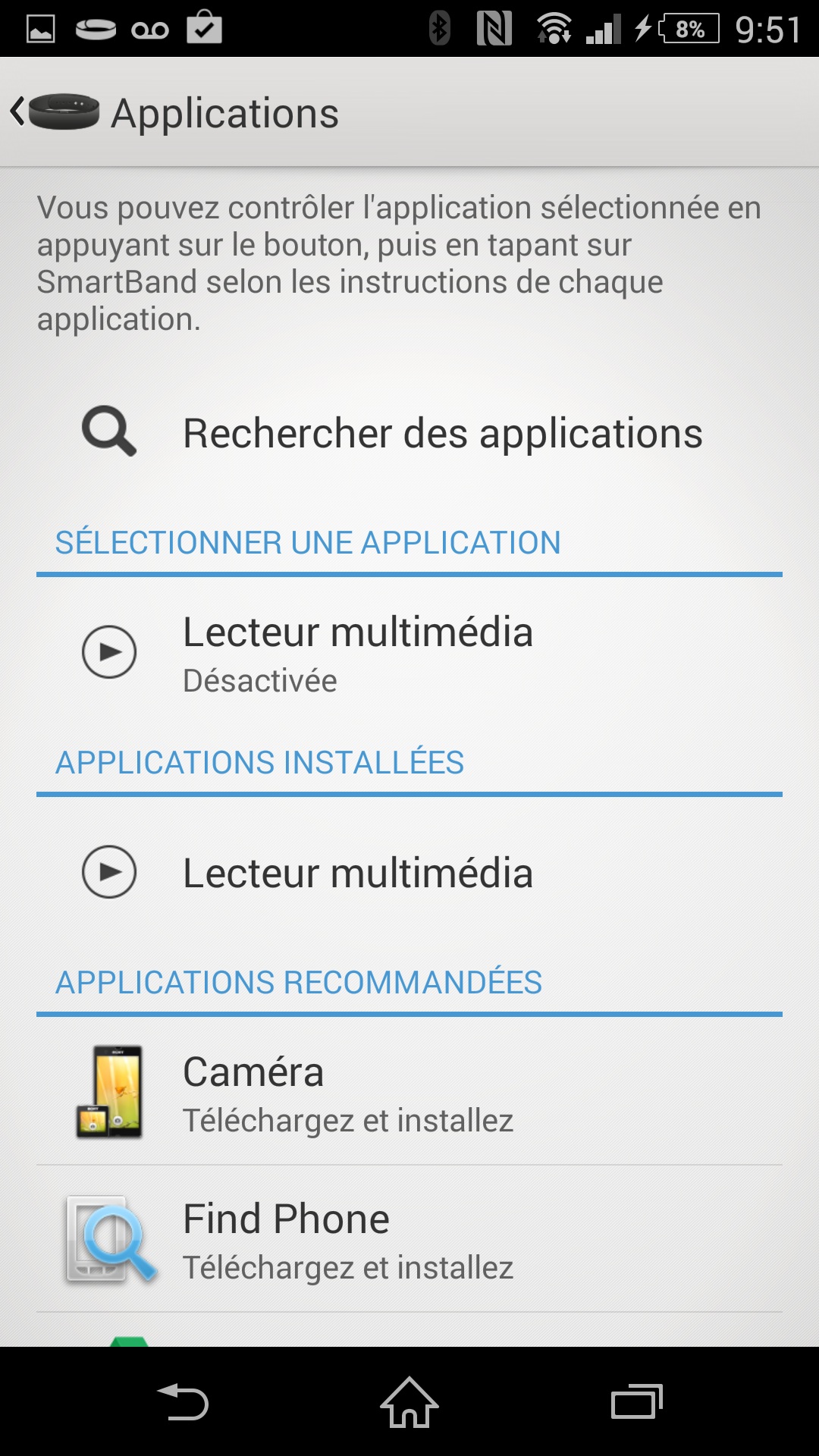The height and width of the screenshot is (1456, 819).
Task: Open Lecteur multimédia under Applications installées
Action: [x=409, y=872]
